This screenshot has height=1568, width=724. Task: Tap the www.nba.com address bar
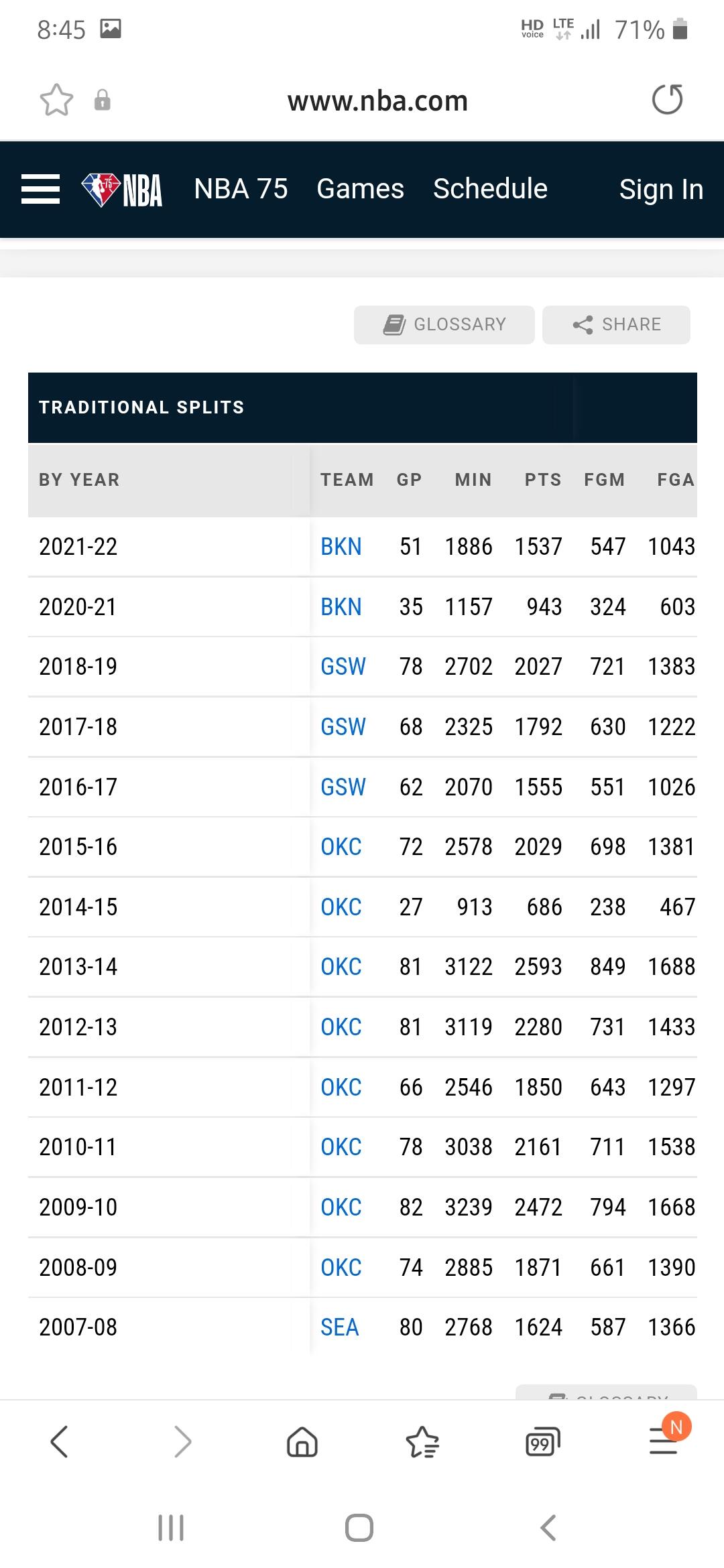[377, 101]
